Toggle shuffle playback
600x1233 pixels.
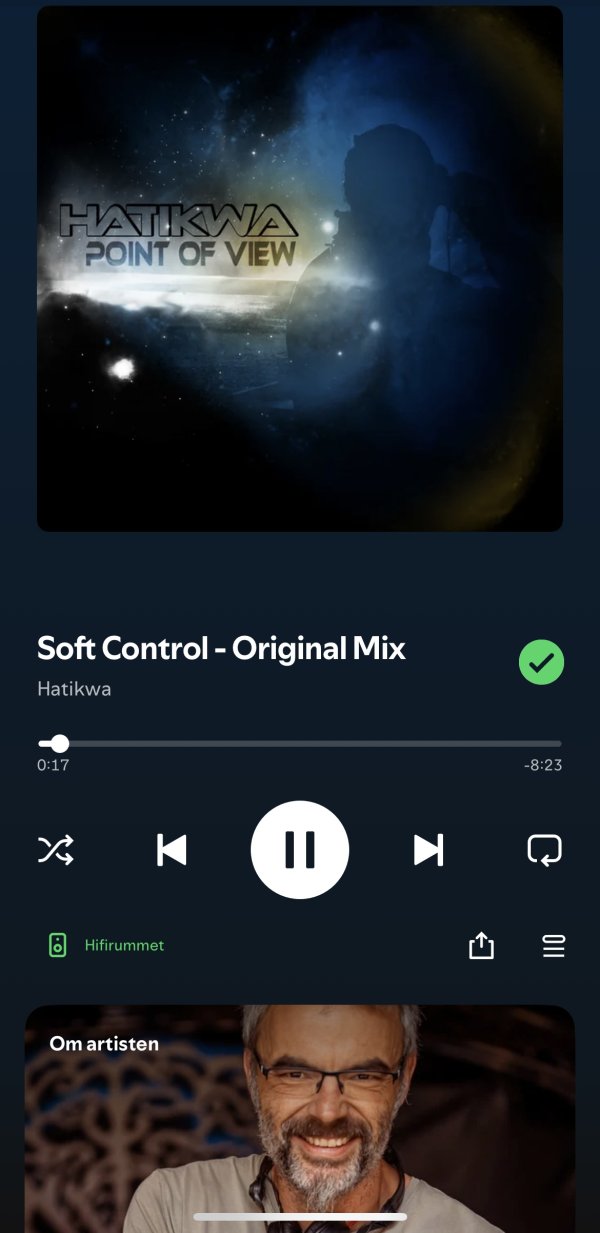[x=56, y=850]
